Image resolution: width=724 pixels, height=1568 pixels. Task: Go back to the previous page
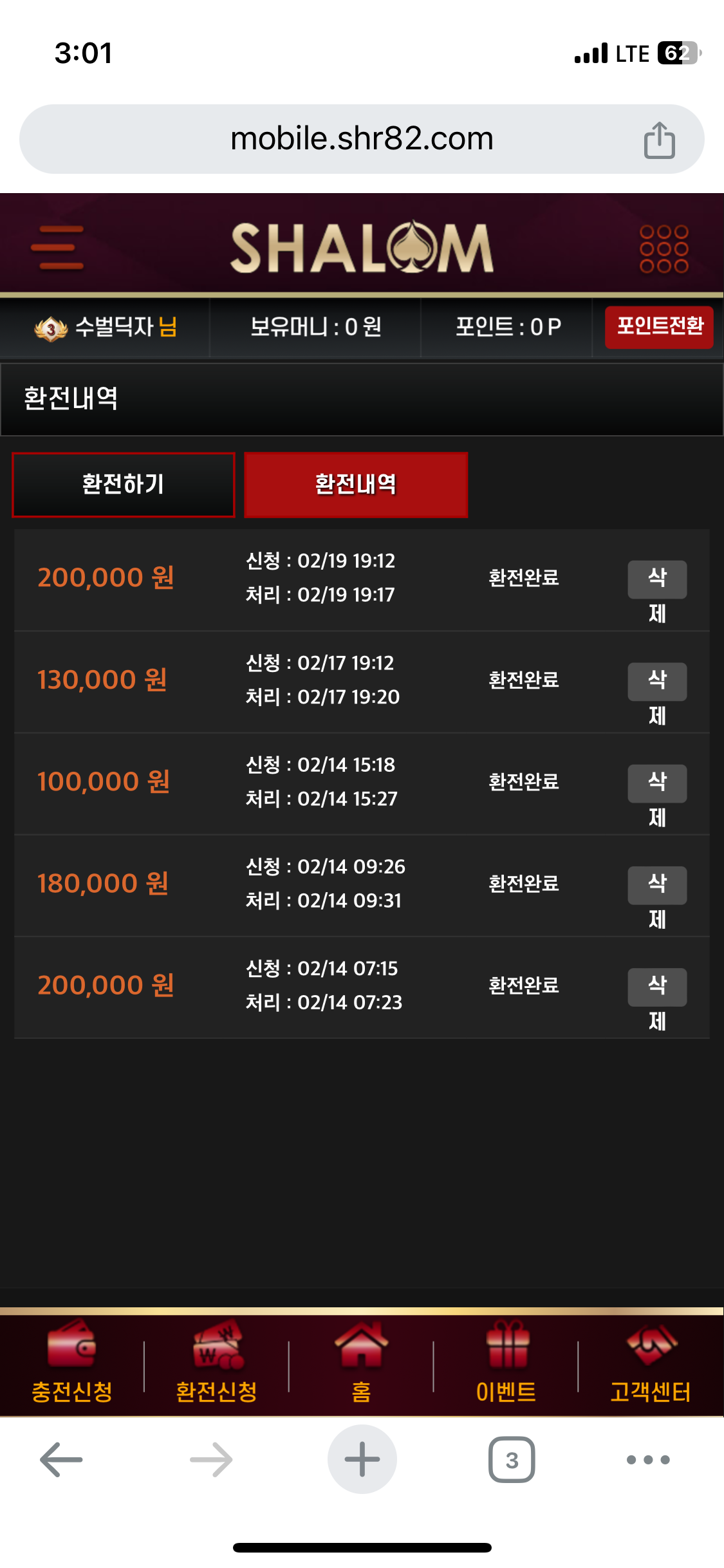(61, 1459)
